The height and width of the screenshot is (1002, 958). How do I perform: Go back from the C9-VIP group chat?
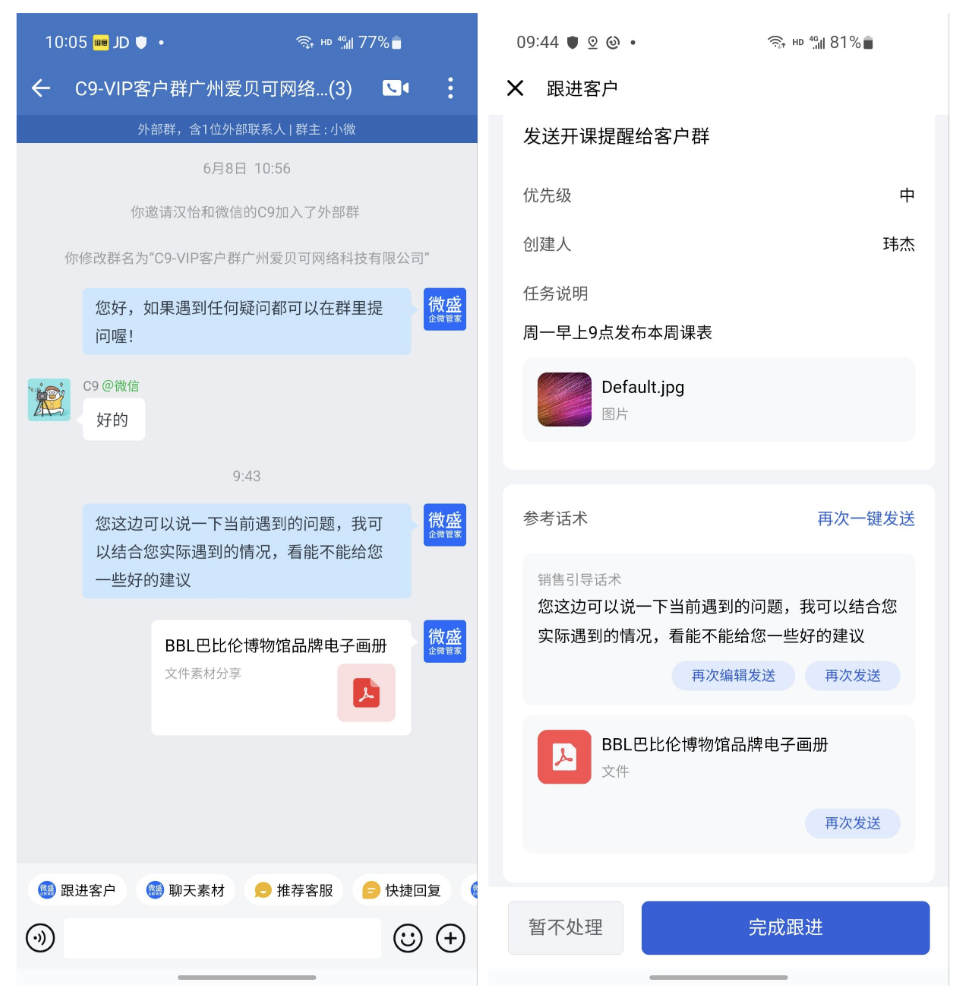tap(41, 88)
